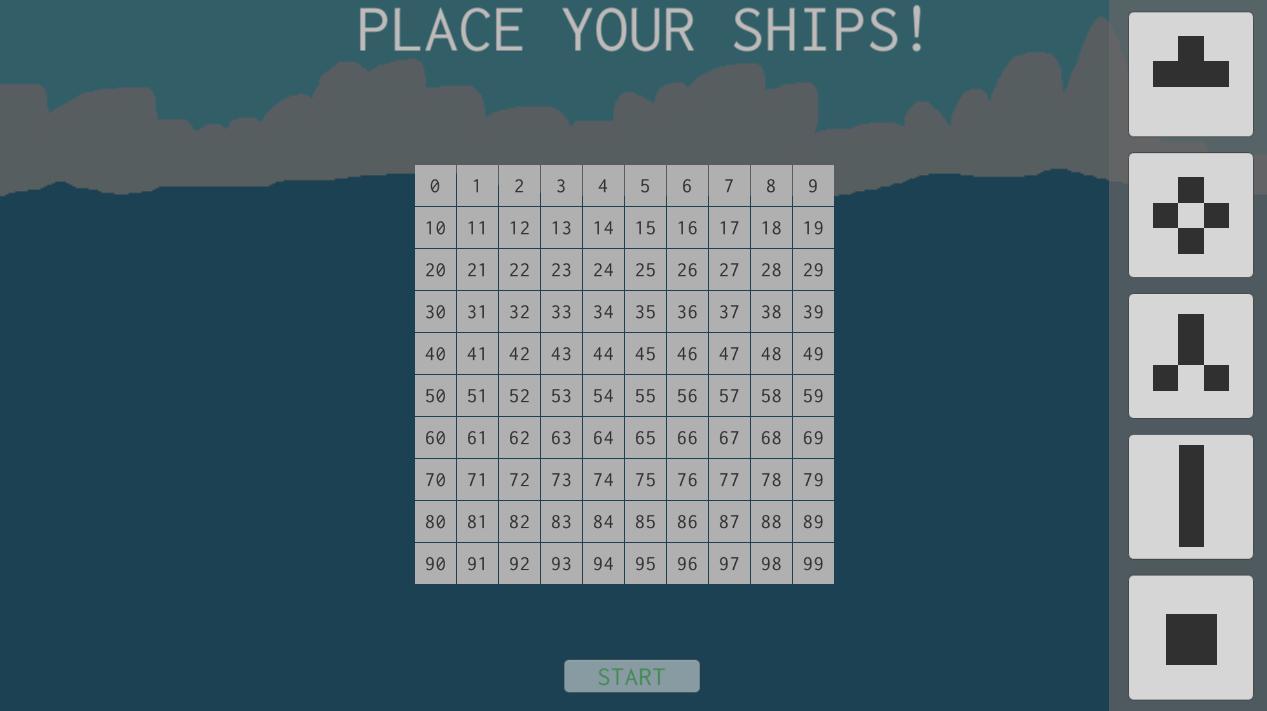Tap grid cell 27
Image resolution: width=1267 pixels, height=711 pixels.
[x=729, y=270]
